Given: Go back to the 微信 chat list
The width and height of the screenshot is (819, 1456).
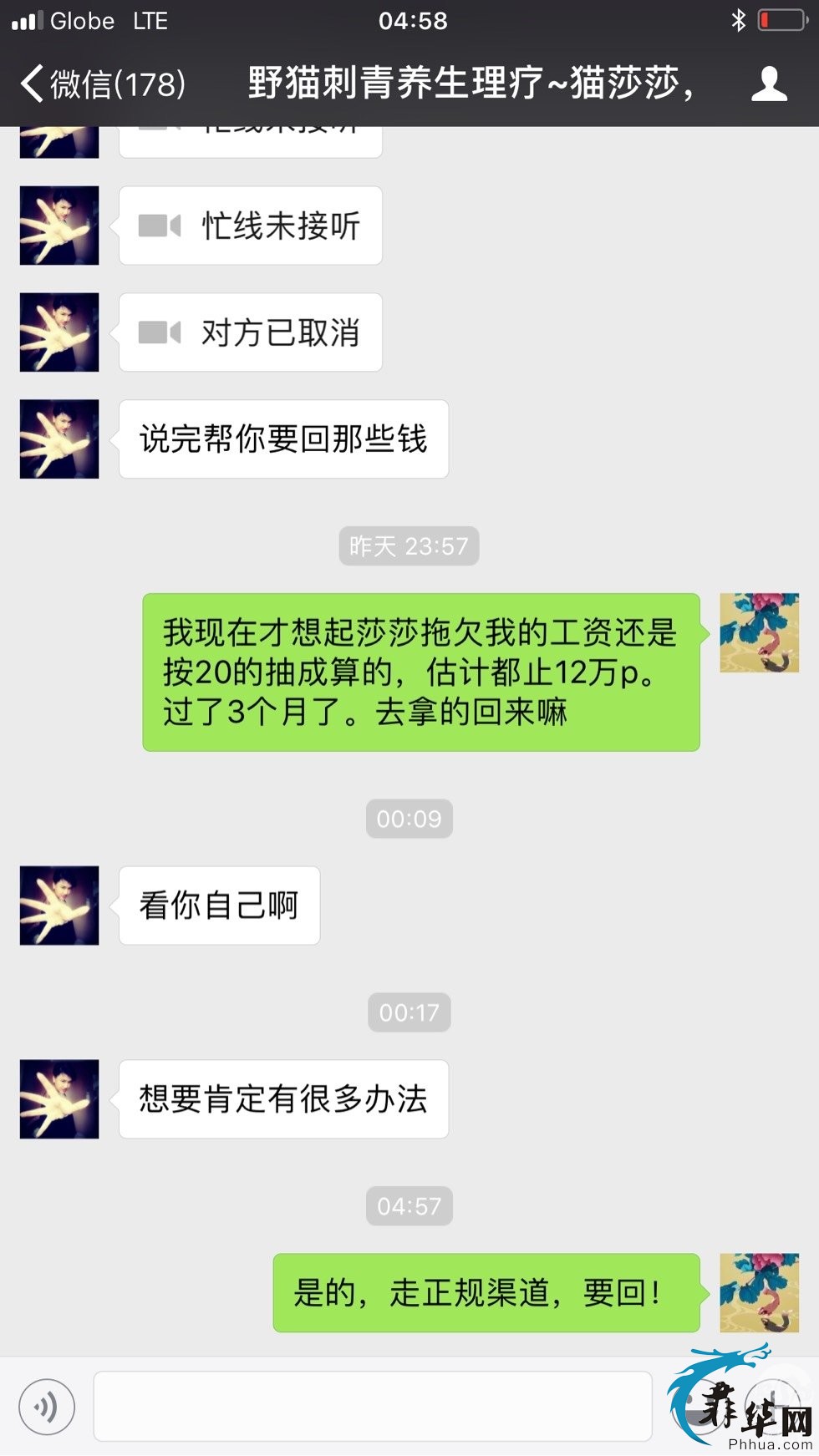Looking at the screenshot, I should tap(100, 84).
